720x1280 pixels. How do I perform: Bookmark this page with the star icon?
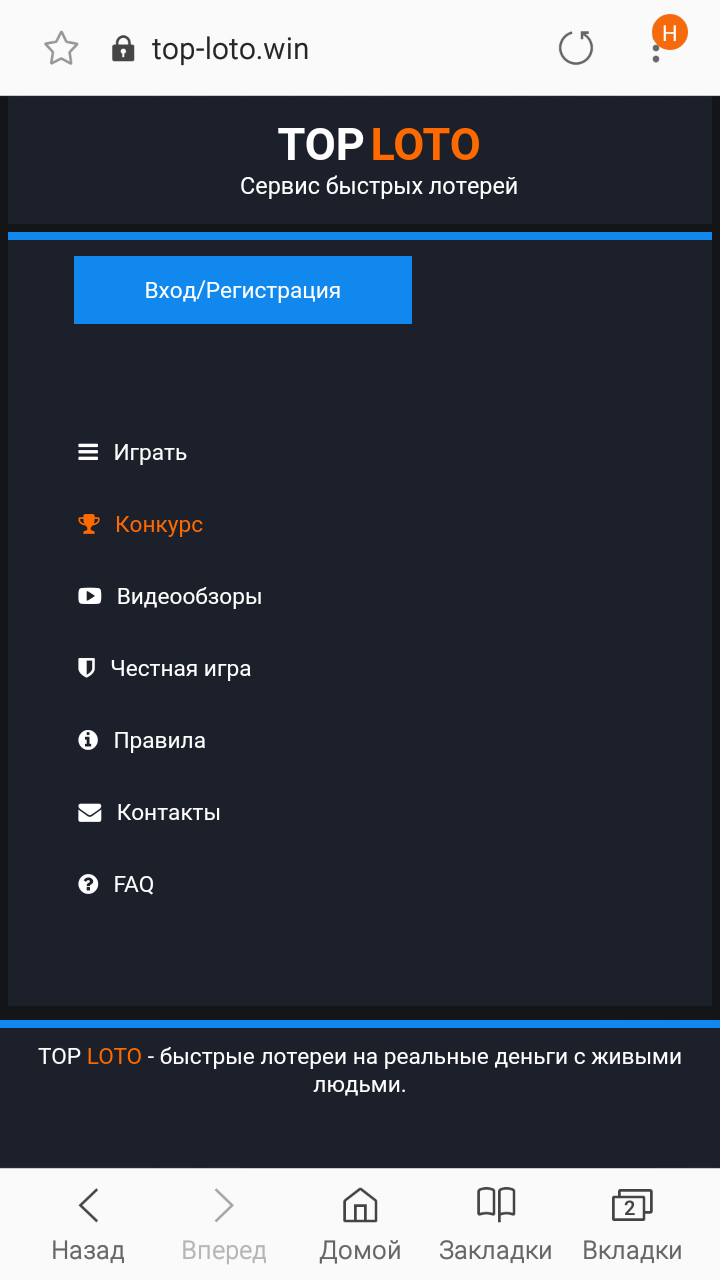click(61, 48)
